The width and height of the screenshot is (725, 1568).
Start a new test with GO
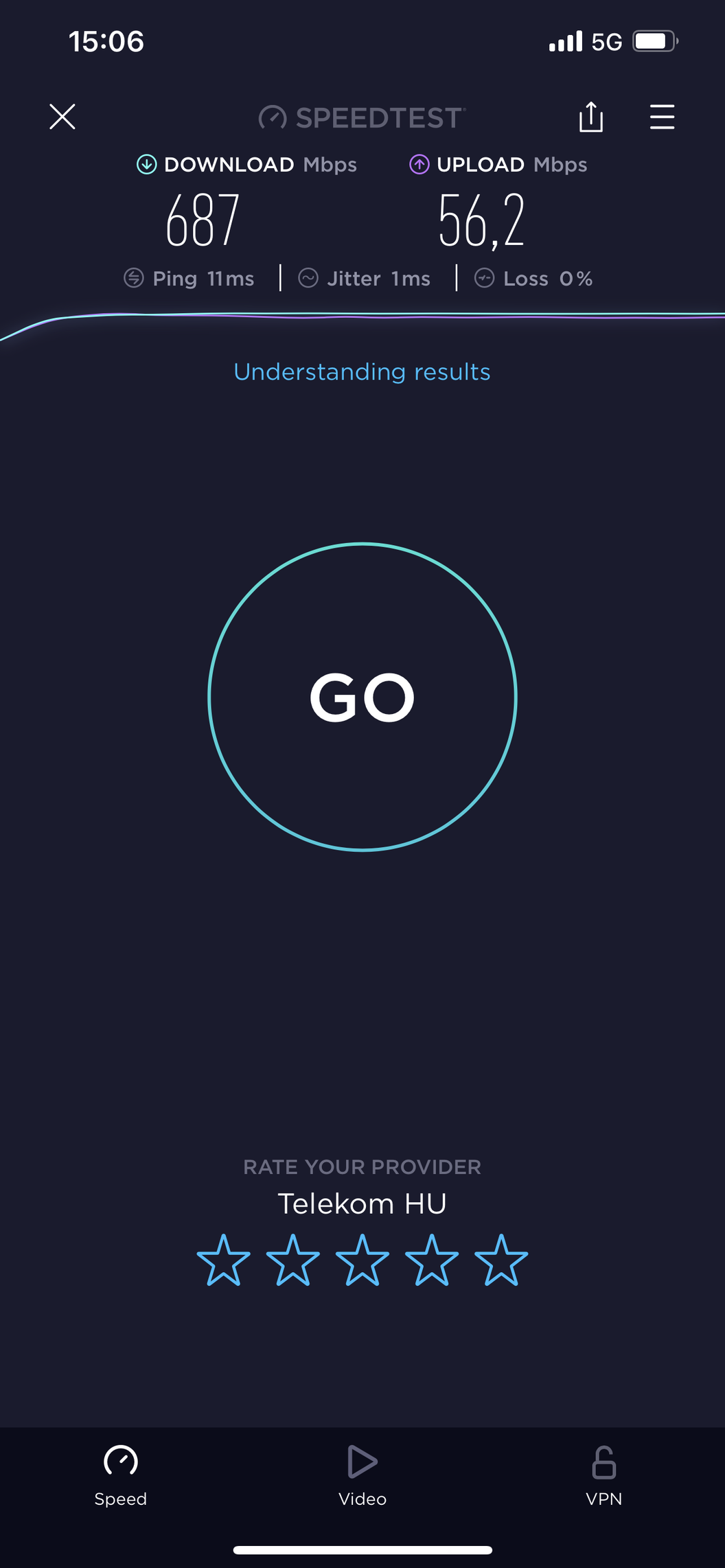362,697
